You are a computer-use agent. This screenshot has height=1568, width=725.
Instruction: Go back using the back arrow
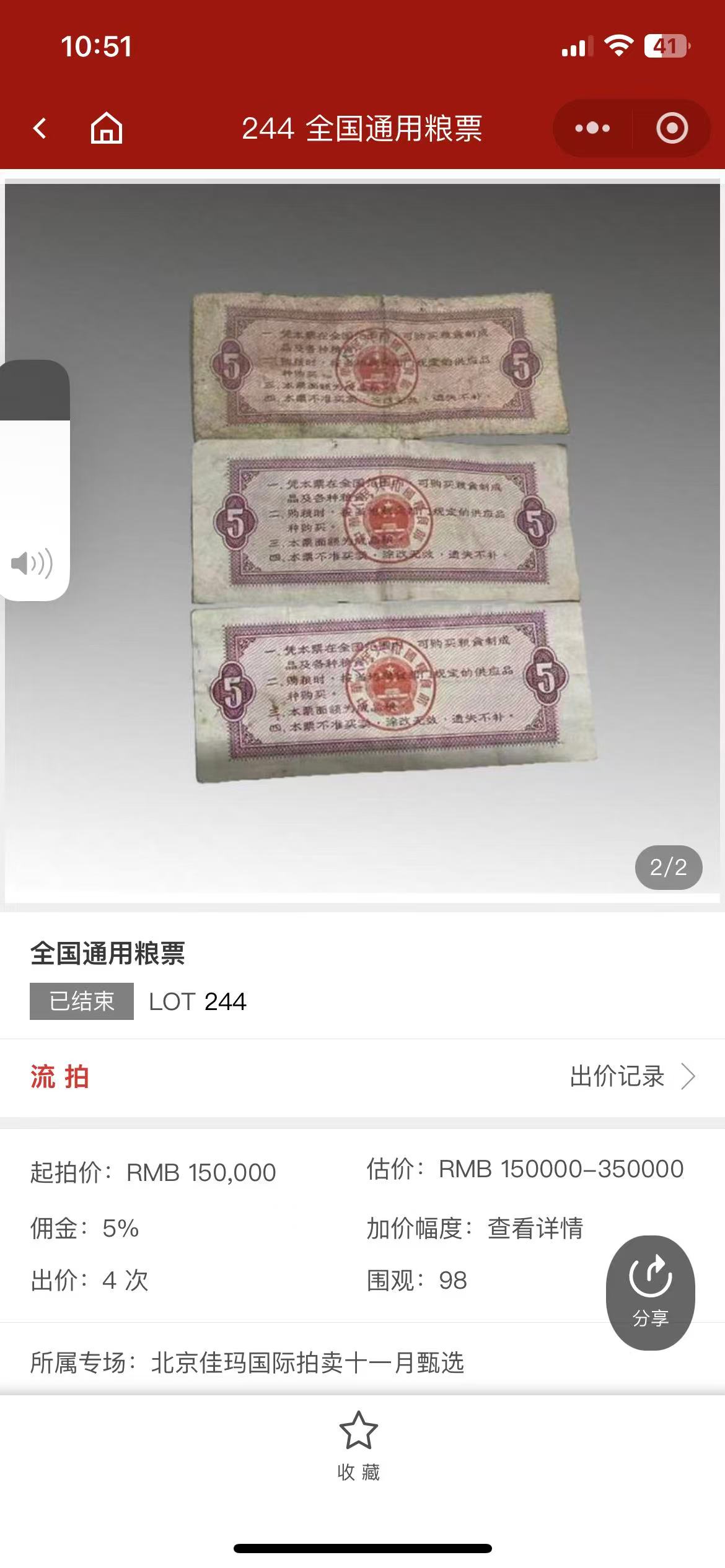tap(40, 129)
